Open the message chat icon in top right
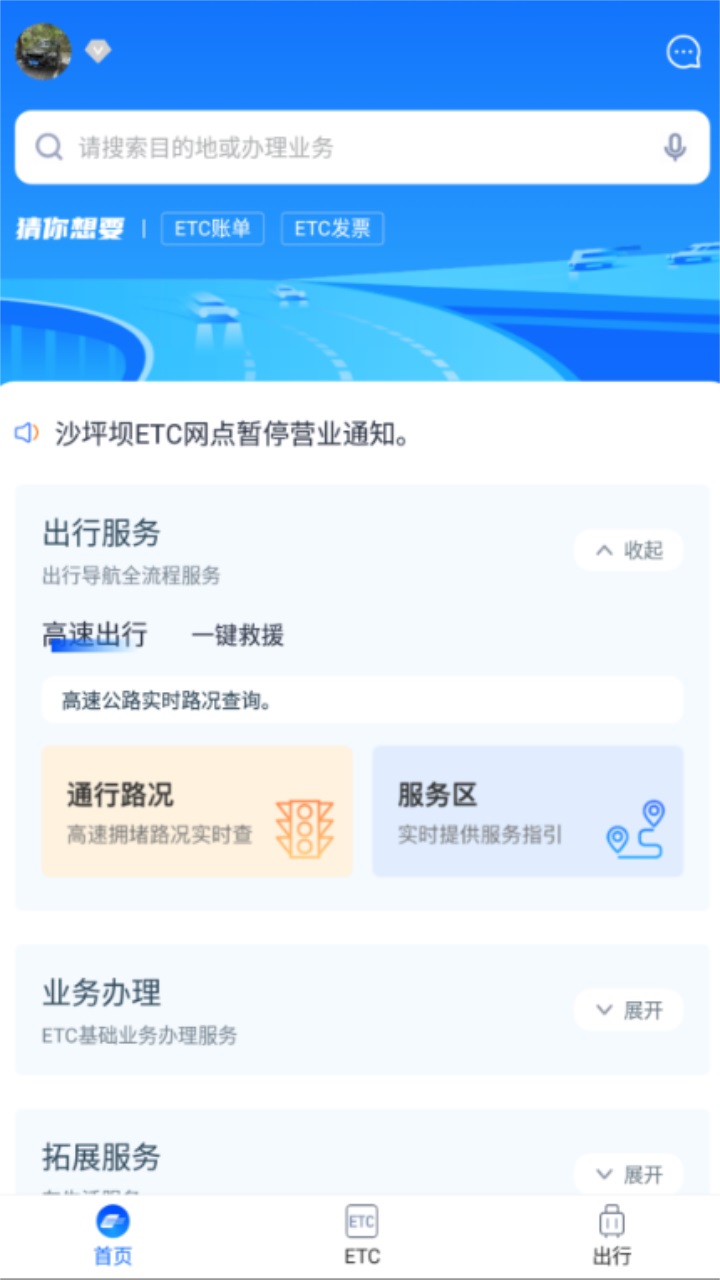Image resolution: width=720 pixels, height=1280 pixels. click(682, 52)
